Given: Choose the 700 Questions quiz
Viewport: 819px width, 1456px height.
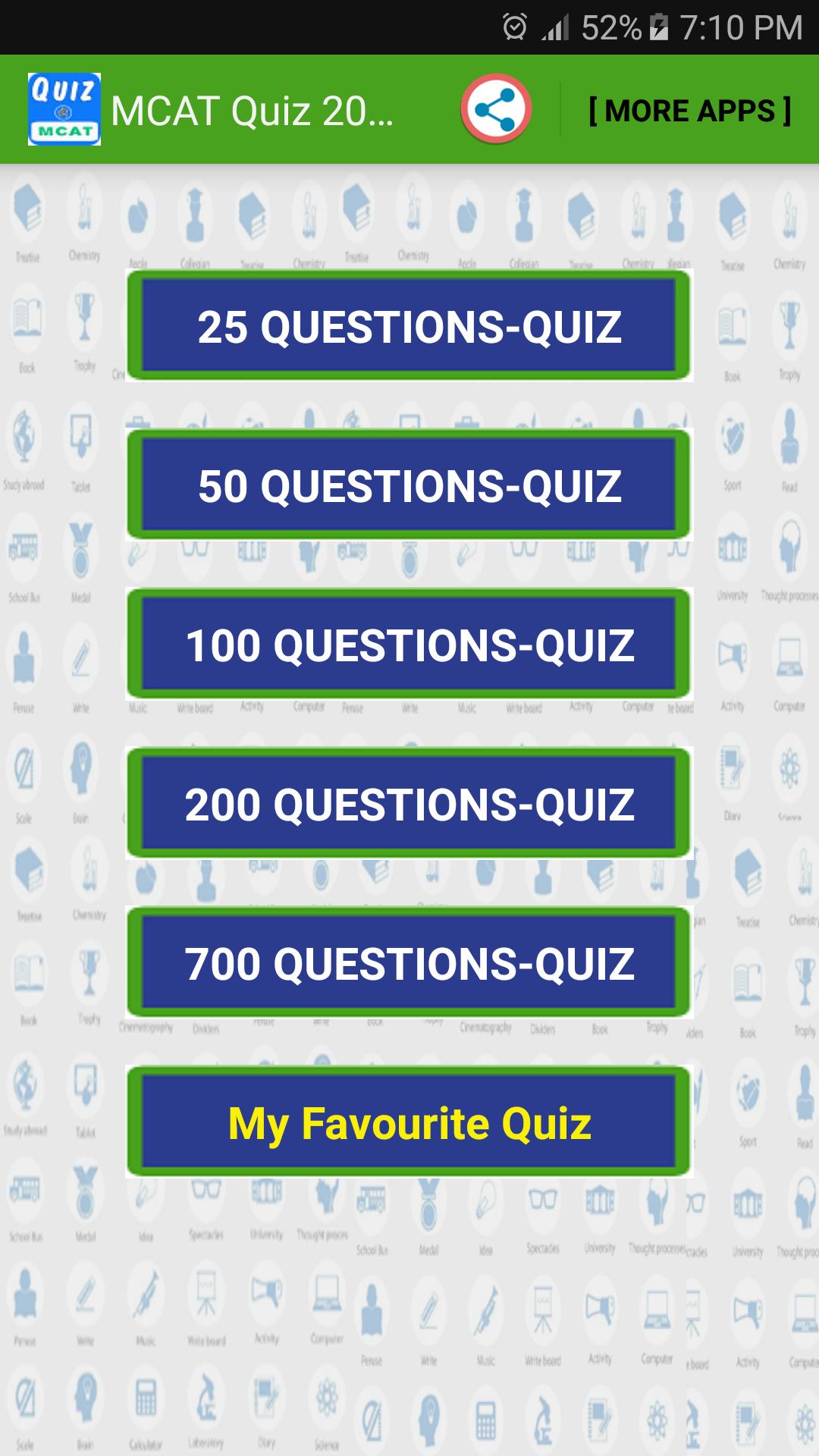Looking at the screenshot, I should [409, 963].
